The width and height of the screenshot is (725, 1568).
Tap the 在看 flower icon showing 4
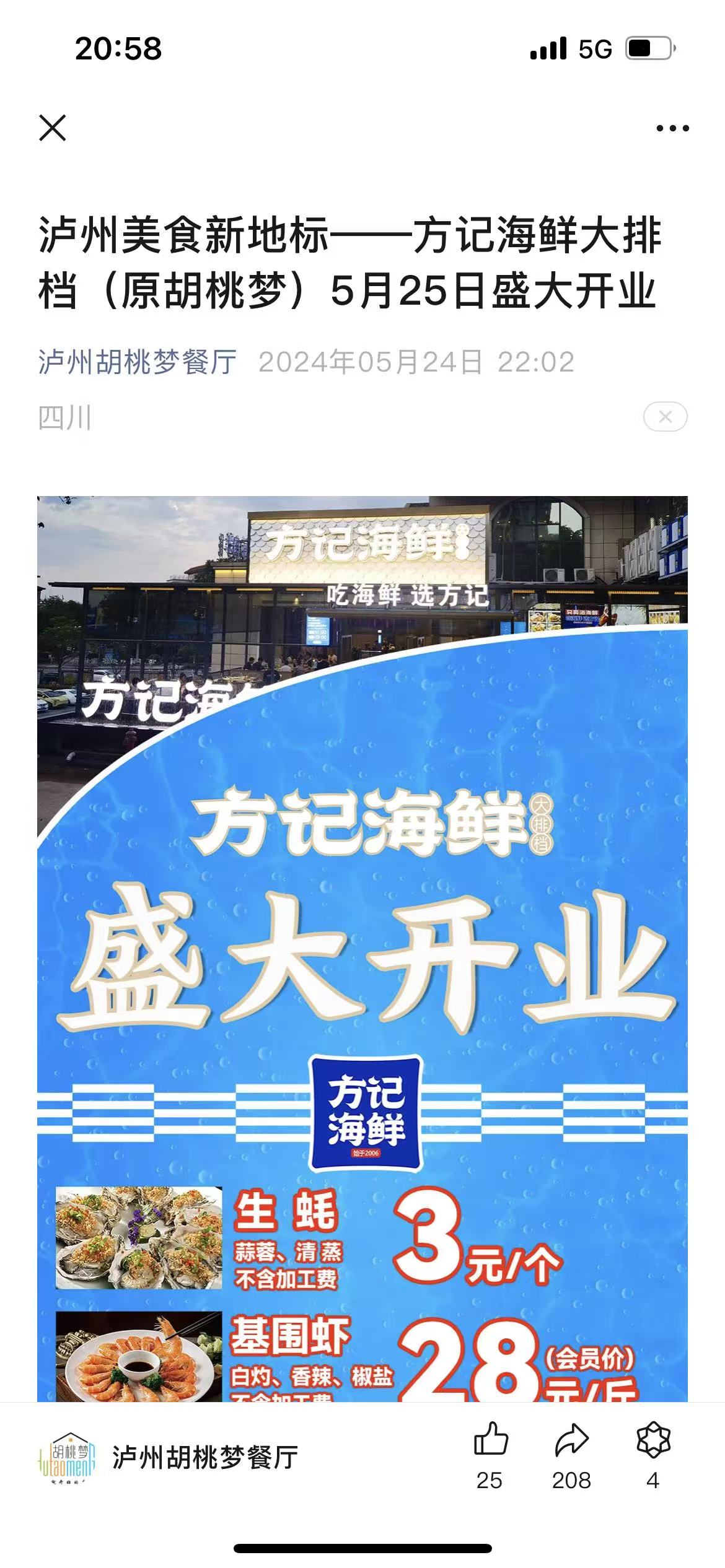pyautogui.click(x=653, y=1439)
